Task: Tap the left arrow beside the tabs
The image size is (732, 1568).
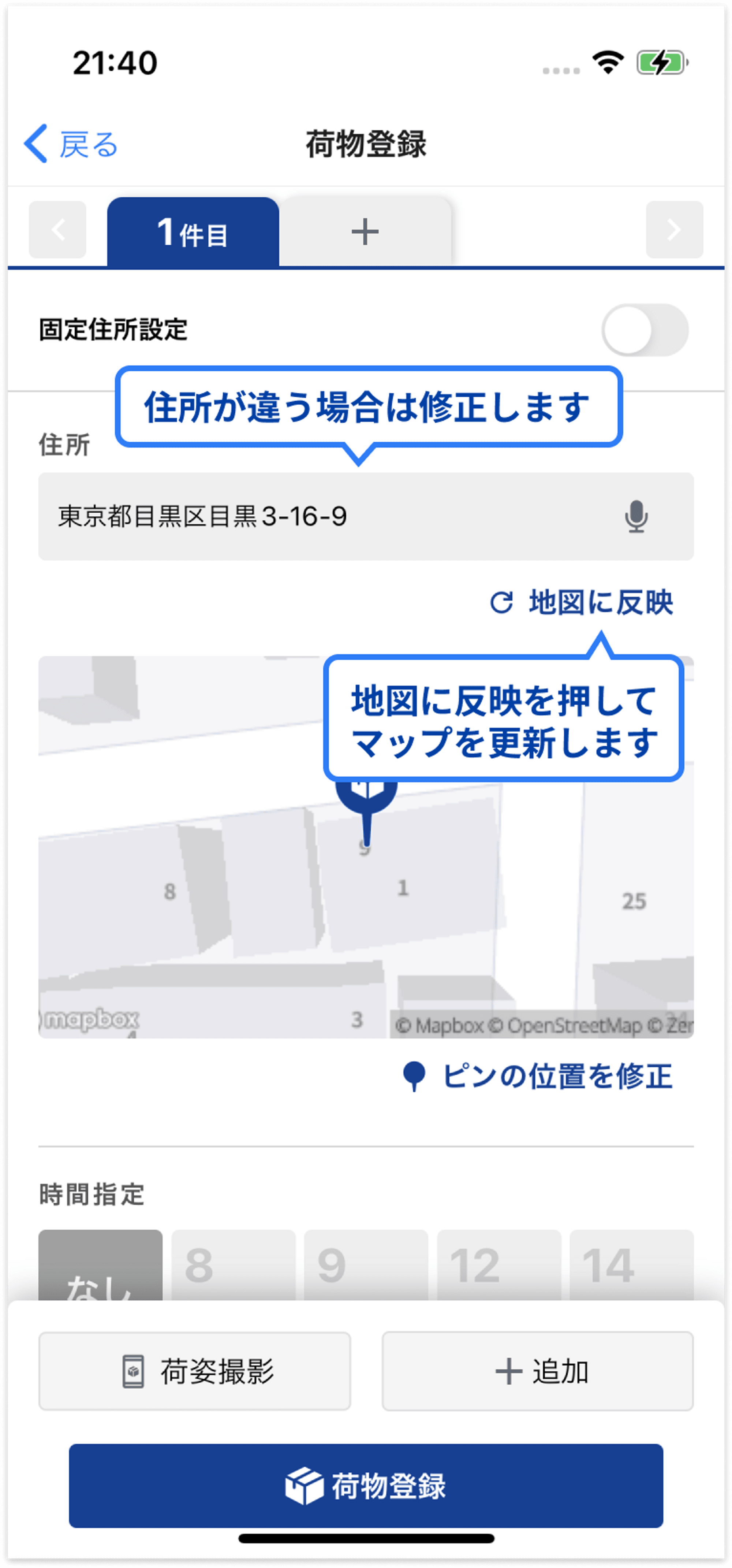Action: (58, 230)
